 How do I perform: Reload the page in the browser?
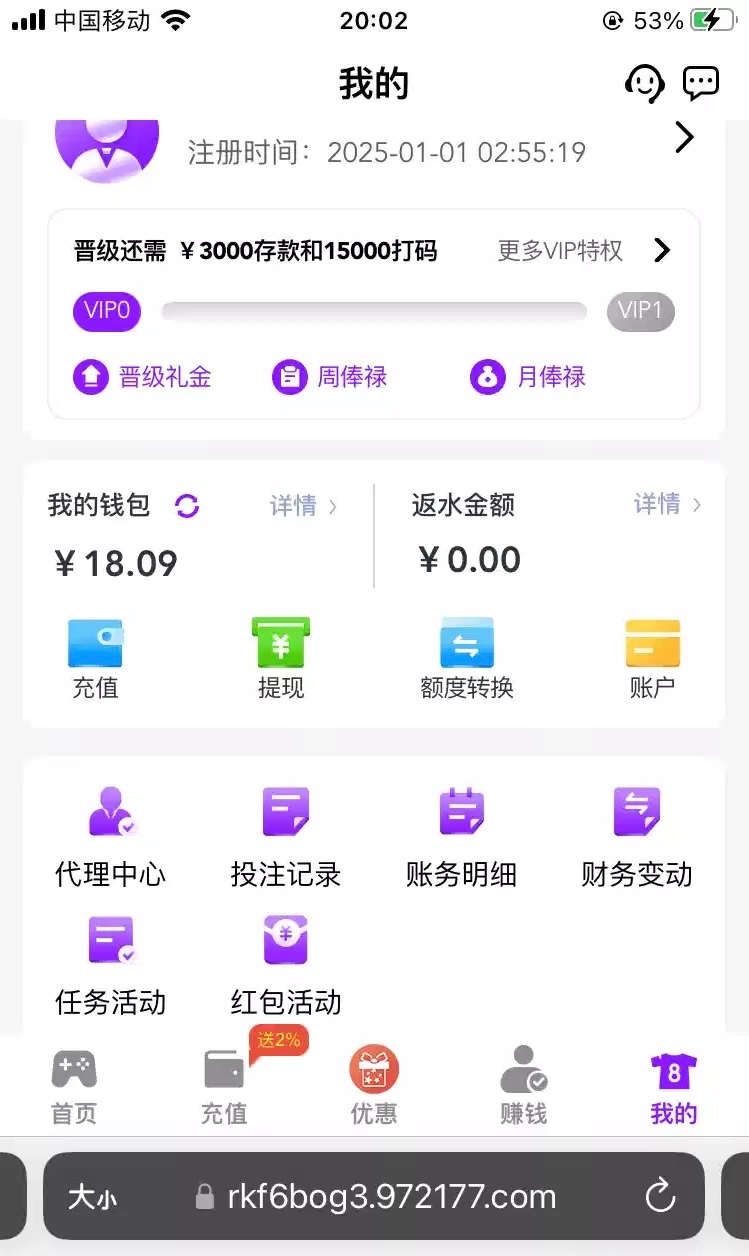[659, 1196]
